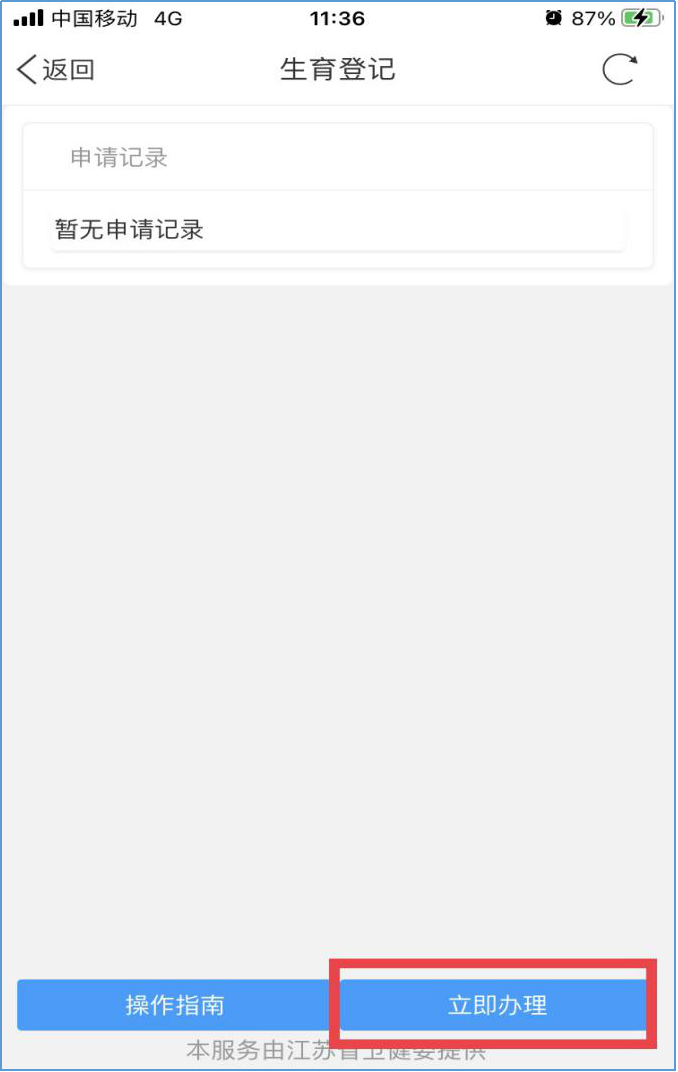Open the 操作指南 guide
The image size is (678, 1072).
(174, 1005)
